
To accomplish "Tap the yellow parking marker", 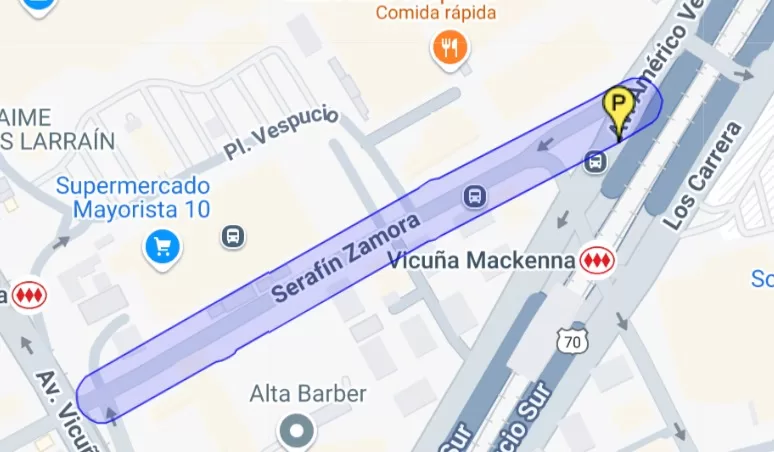I will pos(618,105).
